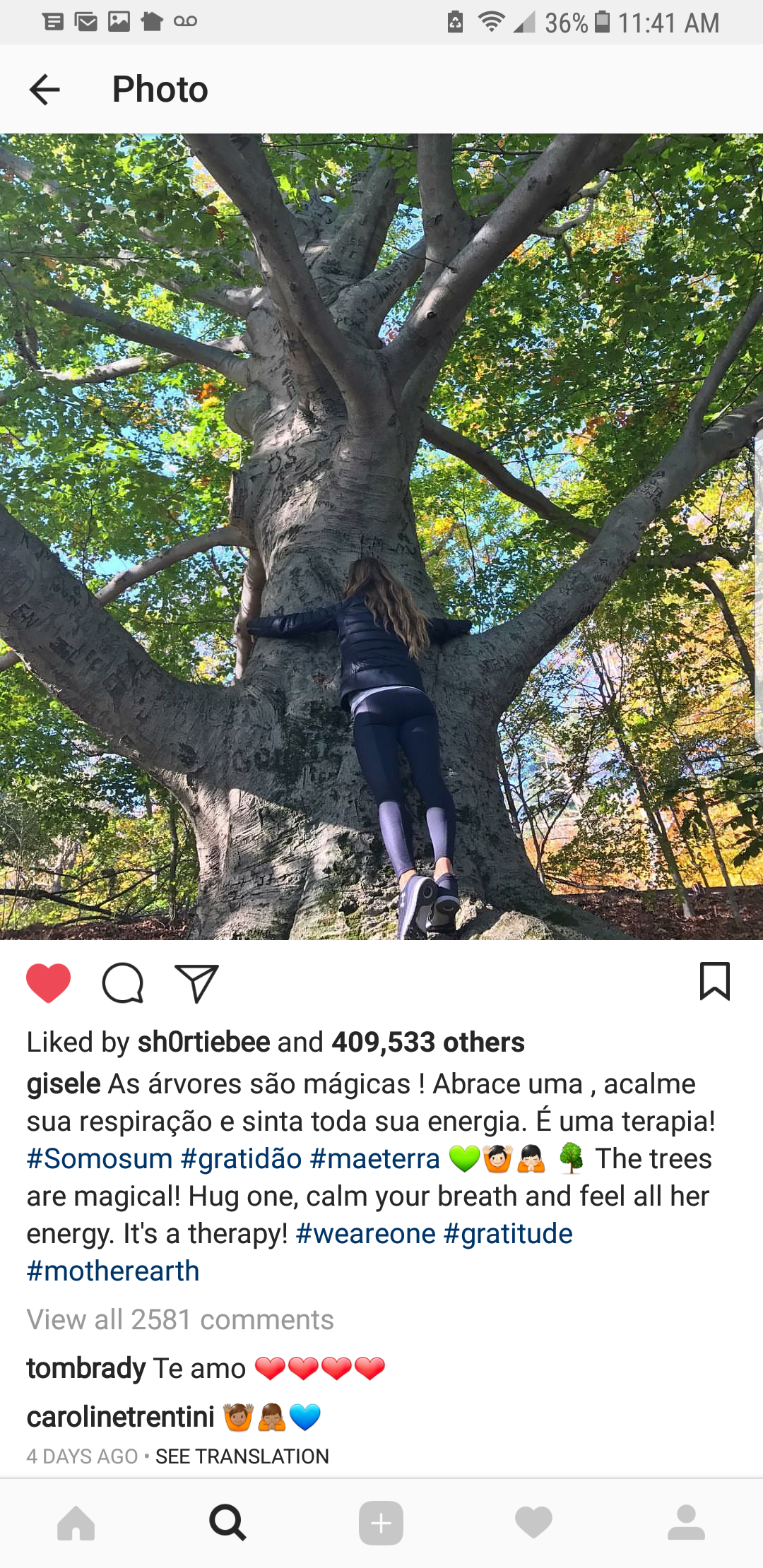
Task: Open the #Somosum hashtag
Action: tap(100, 1159)
